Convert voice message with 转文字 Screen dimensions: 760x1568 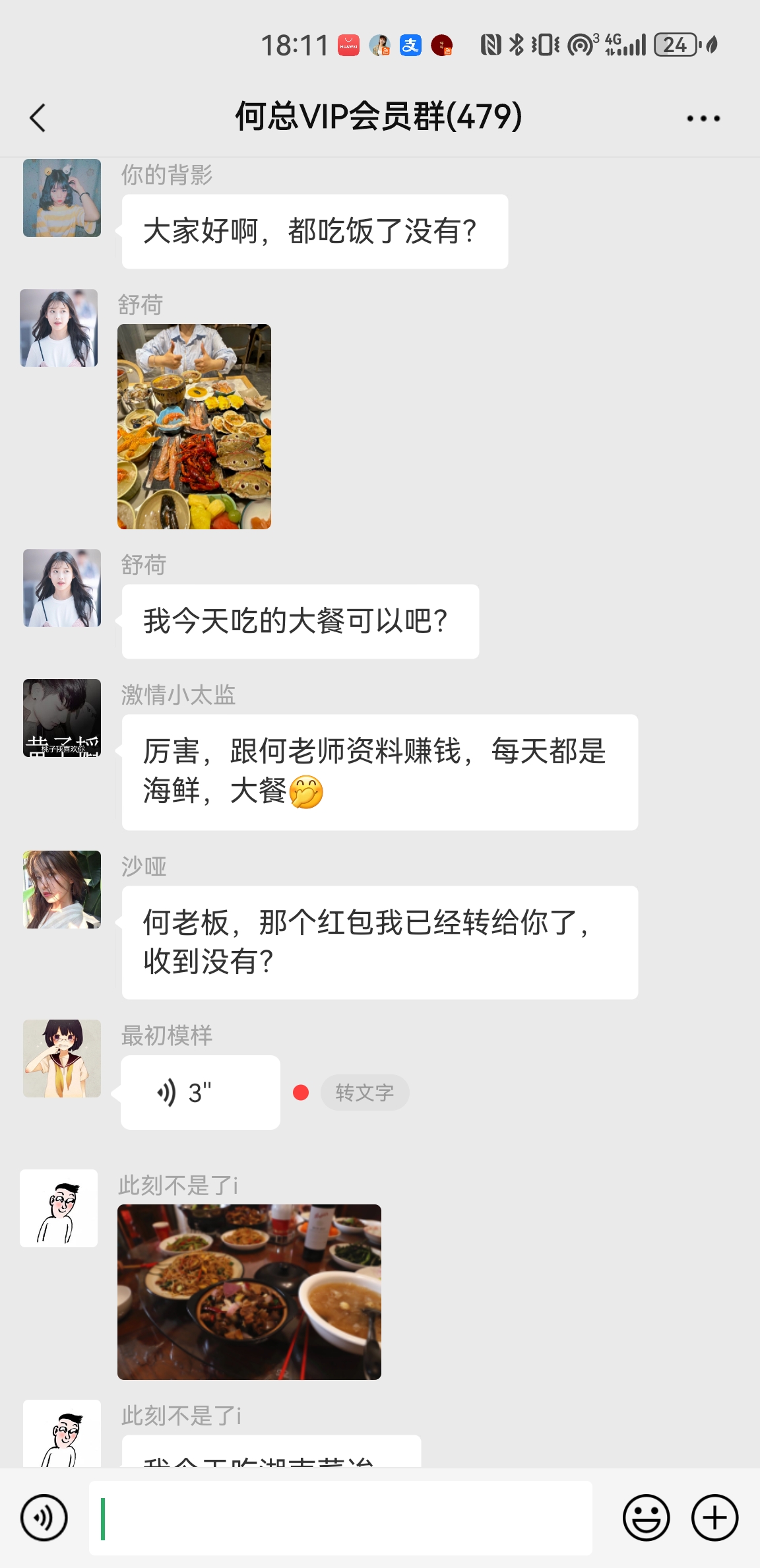tap(364, 1092)
